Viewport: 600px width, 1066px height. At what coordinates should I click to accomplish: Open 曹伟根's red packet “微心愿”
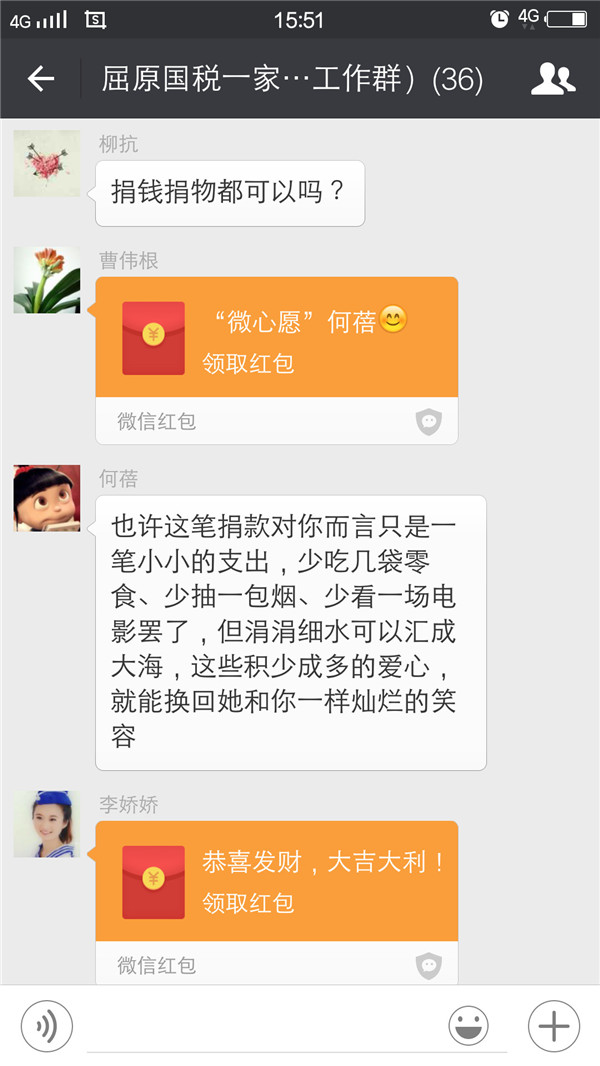[x=277, y=338]
